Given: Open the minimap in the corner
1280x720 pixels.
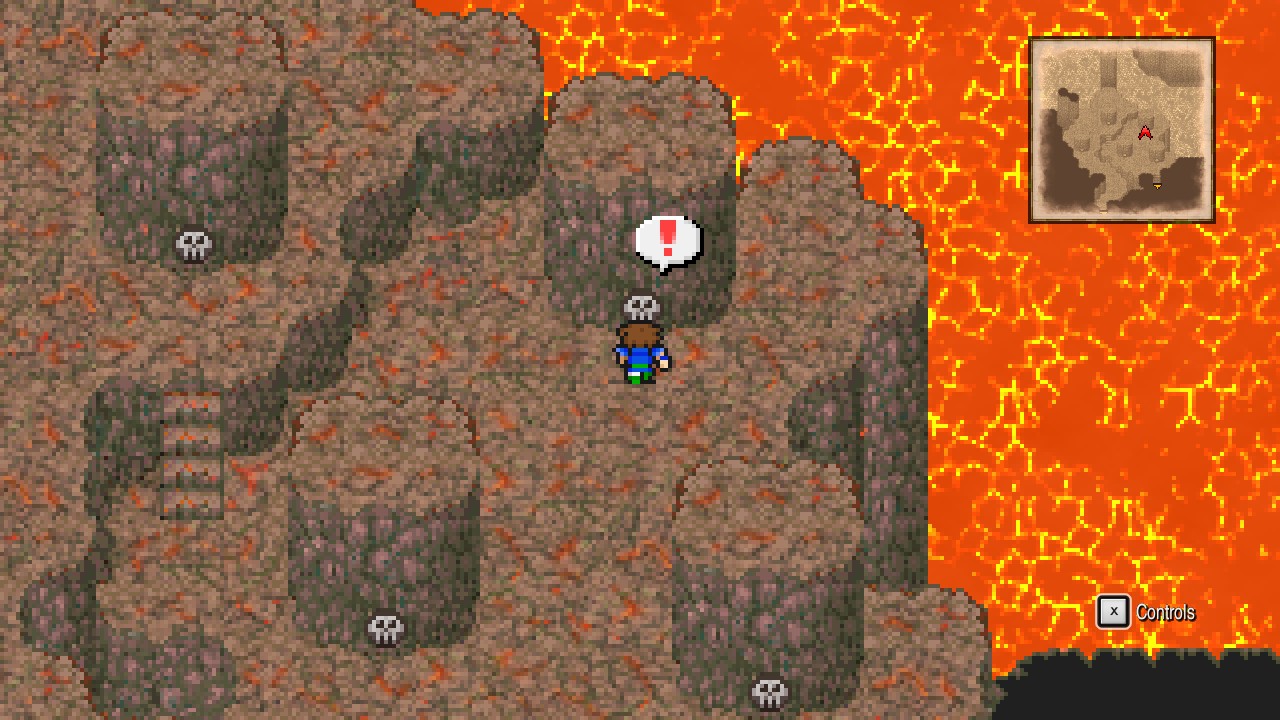Looking at the screenshot, I should coord(1121,130).
